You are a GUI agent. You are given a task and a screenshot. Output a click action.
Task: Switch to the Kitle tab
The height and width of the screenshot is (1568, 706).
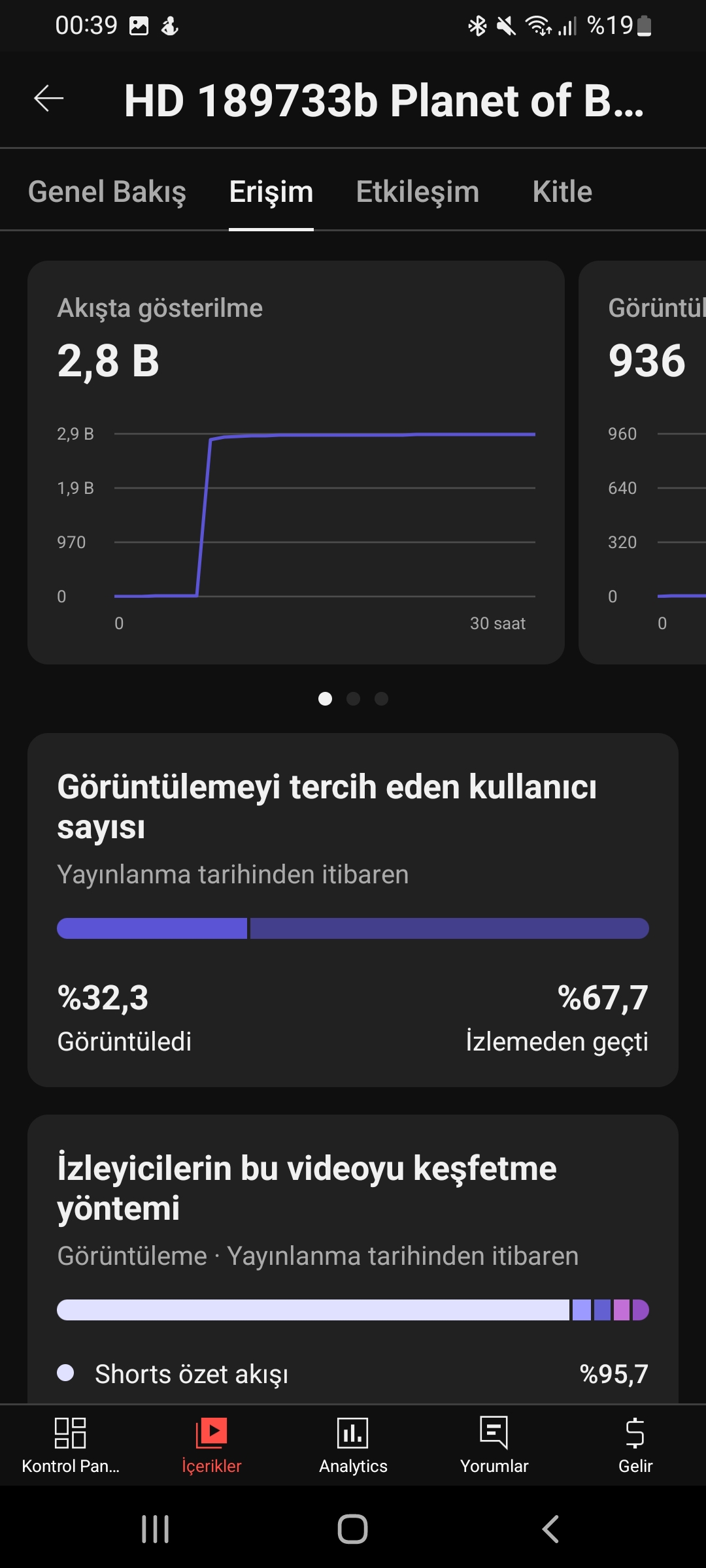click(562, 192)
